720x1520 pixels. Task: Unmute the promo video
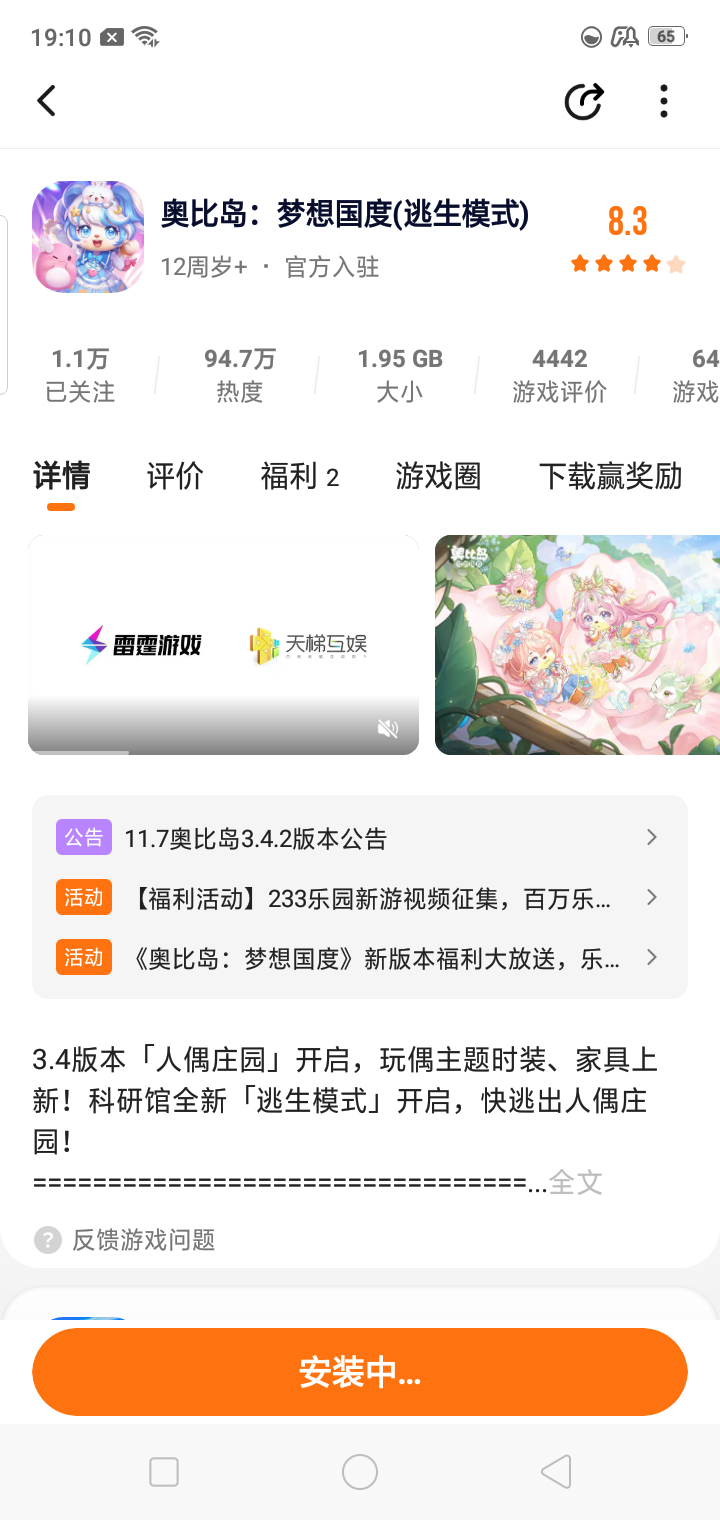tap(388, 729)
